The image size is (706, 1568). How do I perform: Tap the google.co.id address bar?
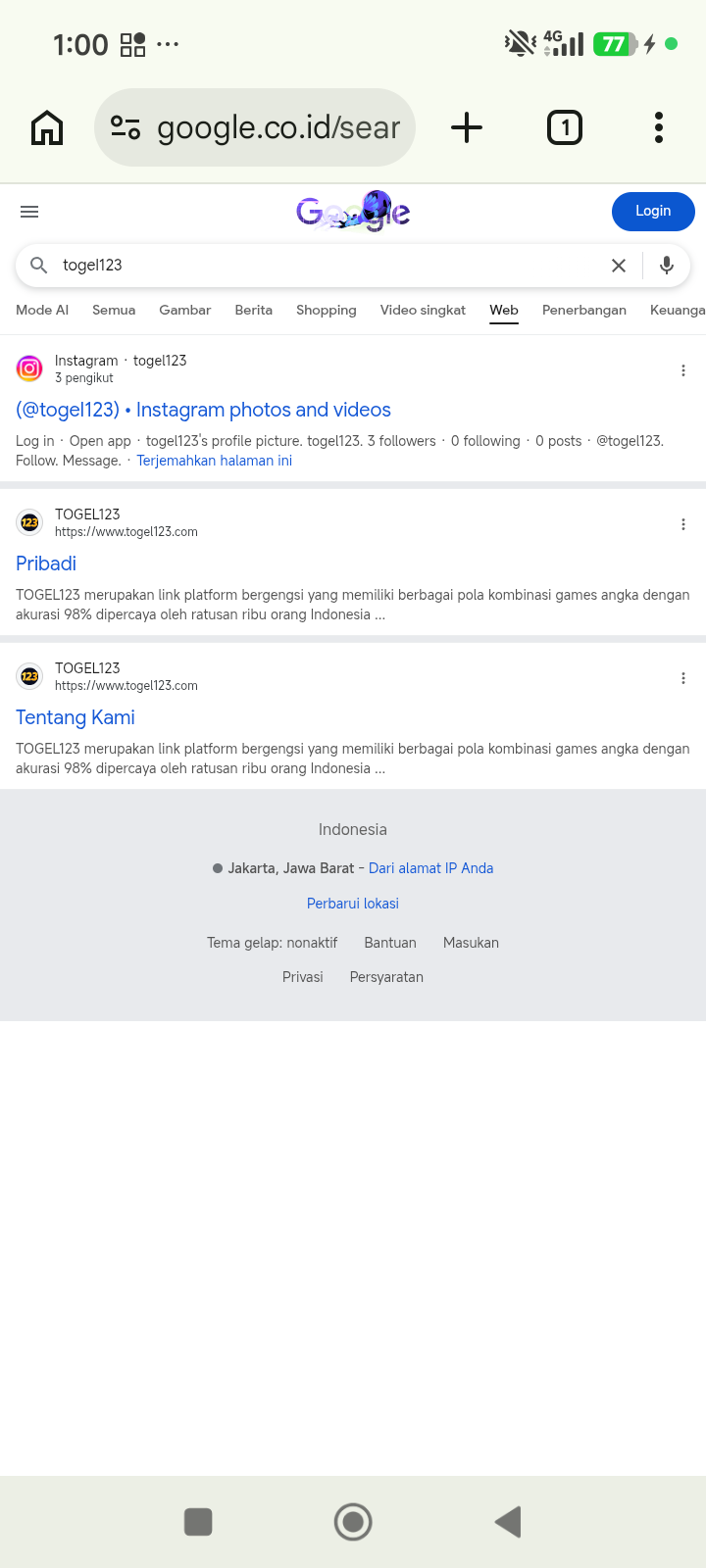(255, 127)
